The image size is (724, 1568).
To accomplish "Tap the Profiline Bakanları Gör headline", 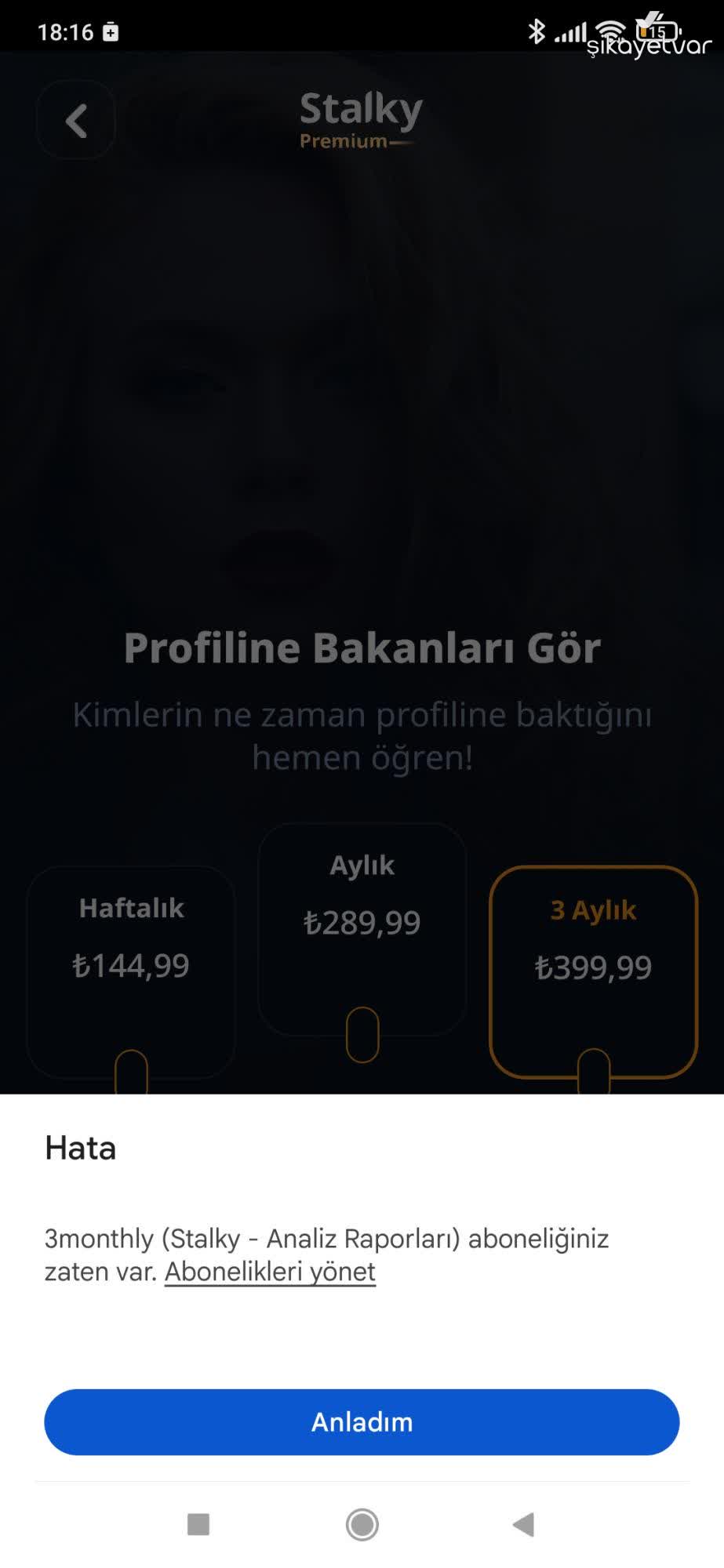I will pos(362,648).
